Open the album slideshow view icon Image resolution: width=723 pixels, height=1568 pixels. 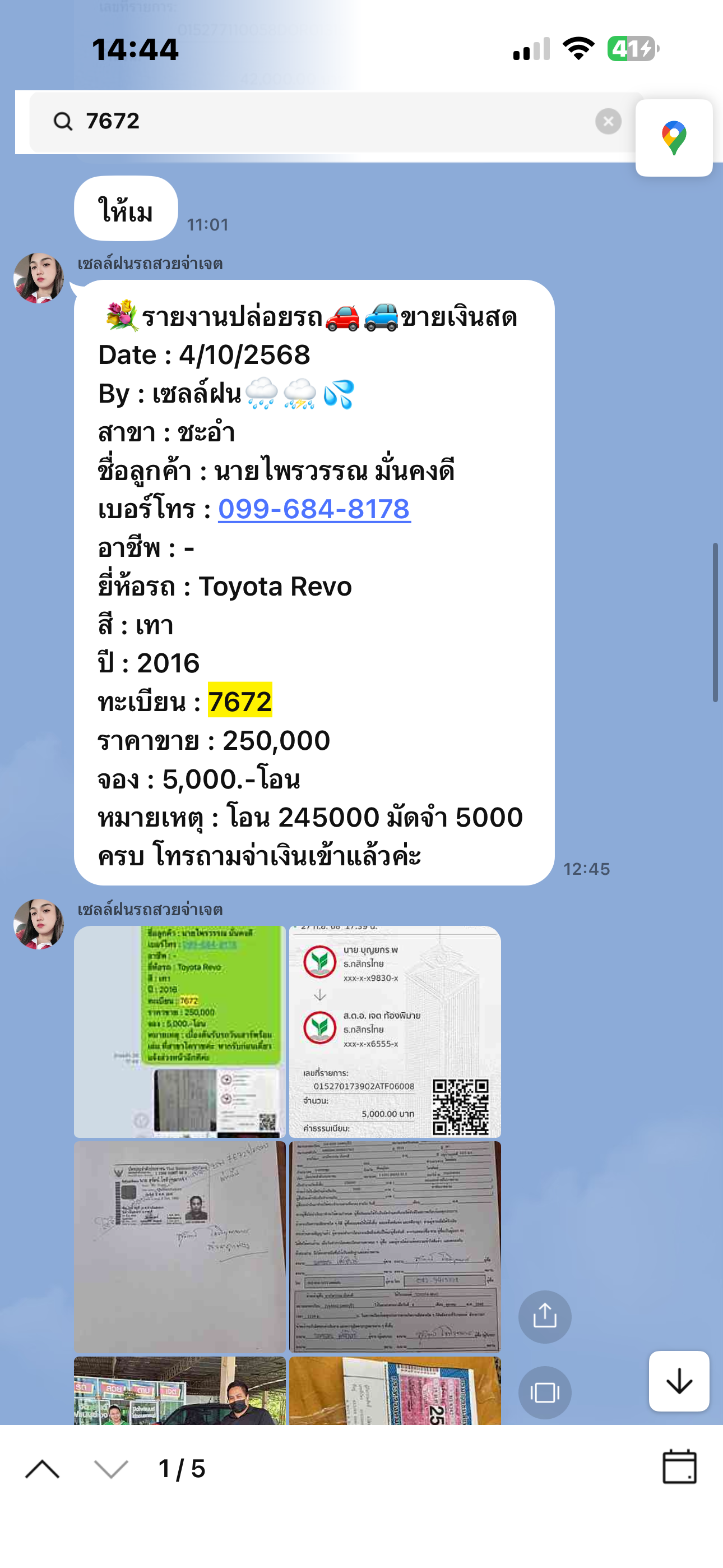coord(544,1392)
